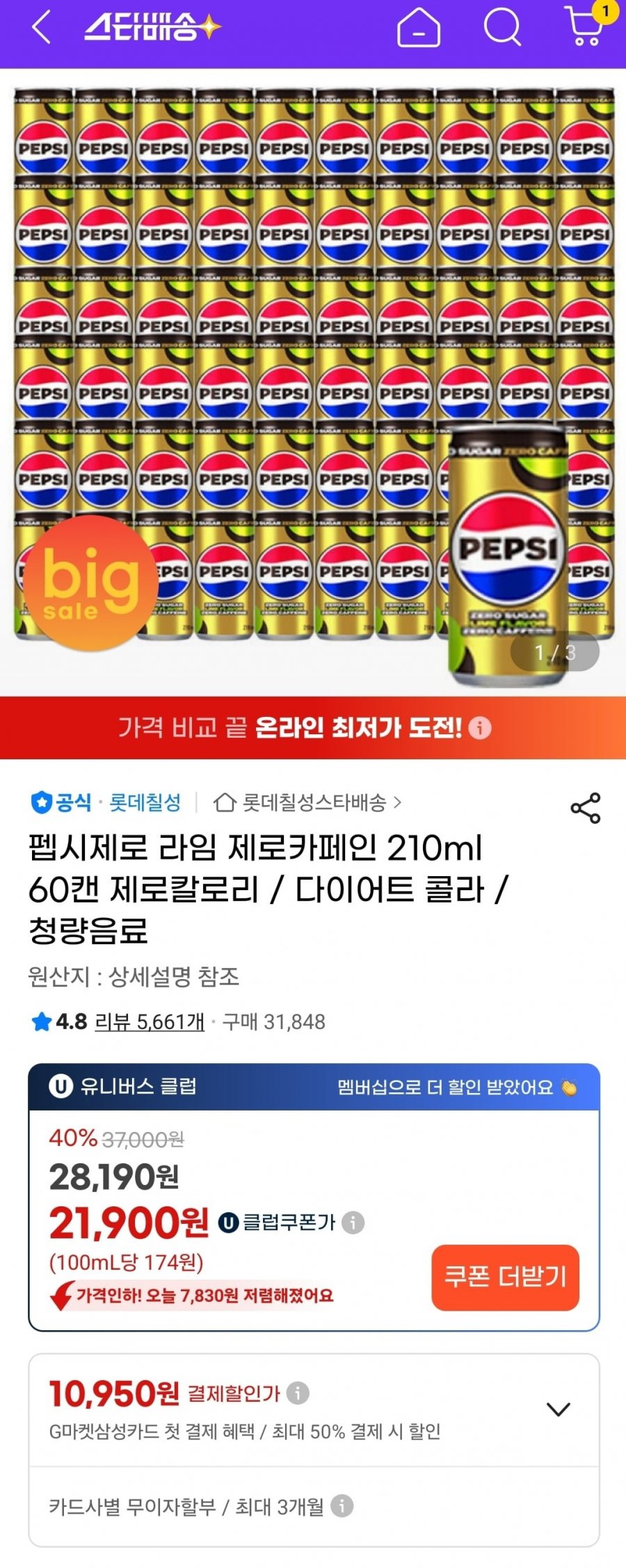
Task: Go back using the header arrow
Action: (42, 29)
